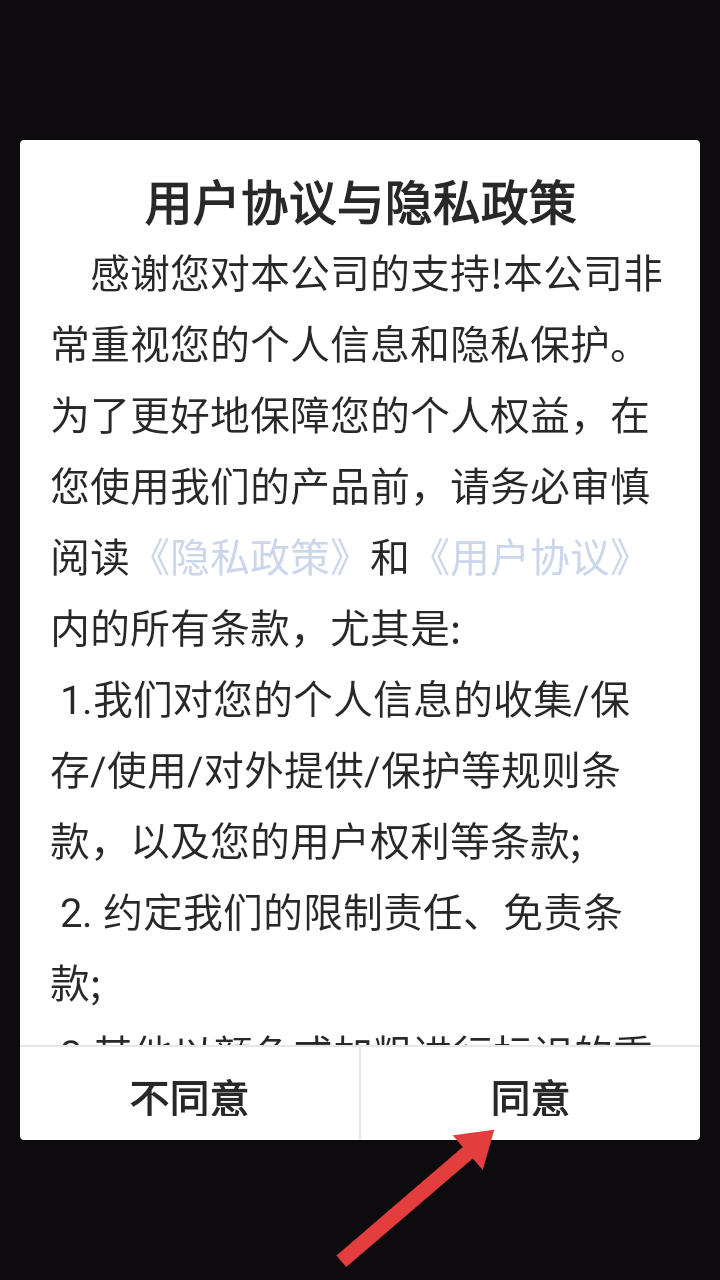Open the 《隐私政策》 link
The image size is (720, 1280).
[250, 558]
